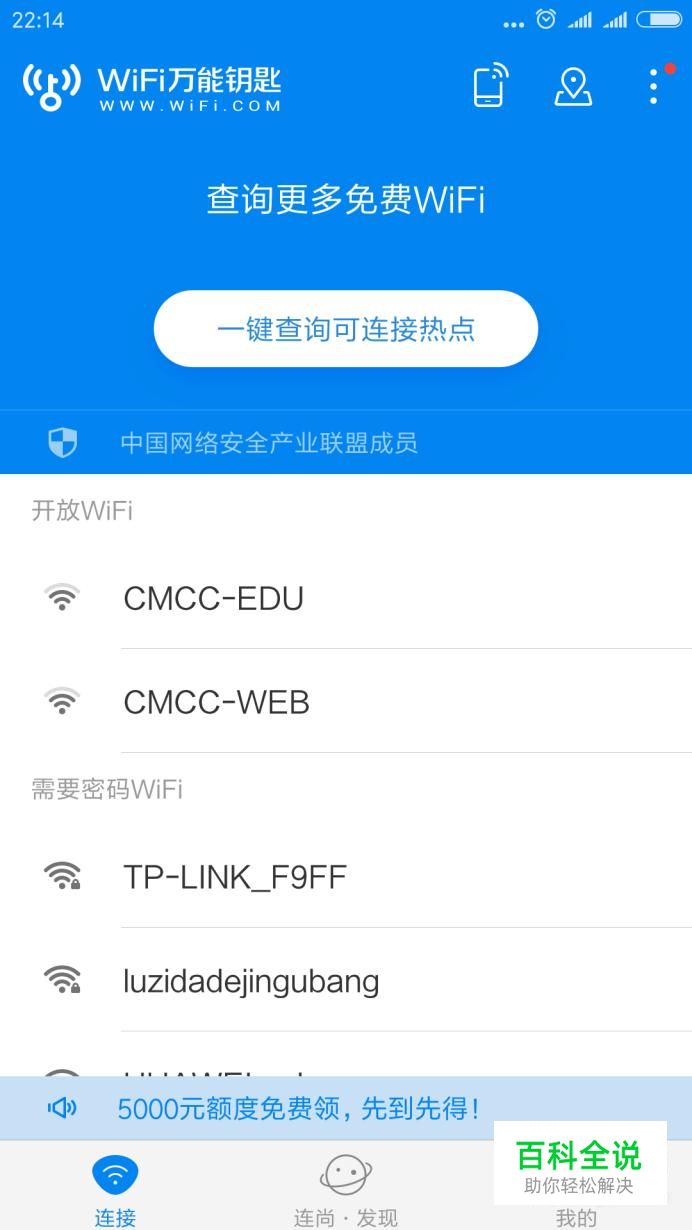Open the WiFi map icon
This screenshot has height=1230, width=692.
tap(573, 86)
